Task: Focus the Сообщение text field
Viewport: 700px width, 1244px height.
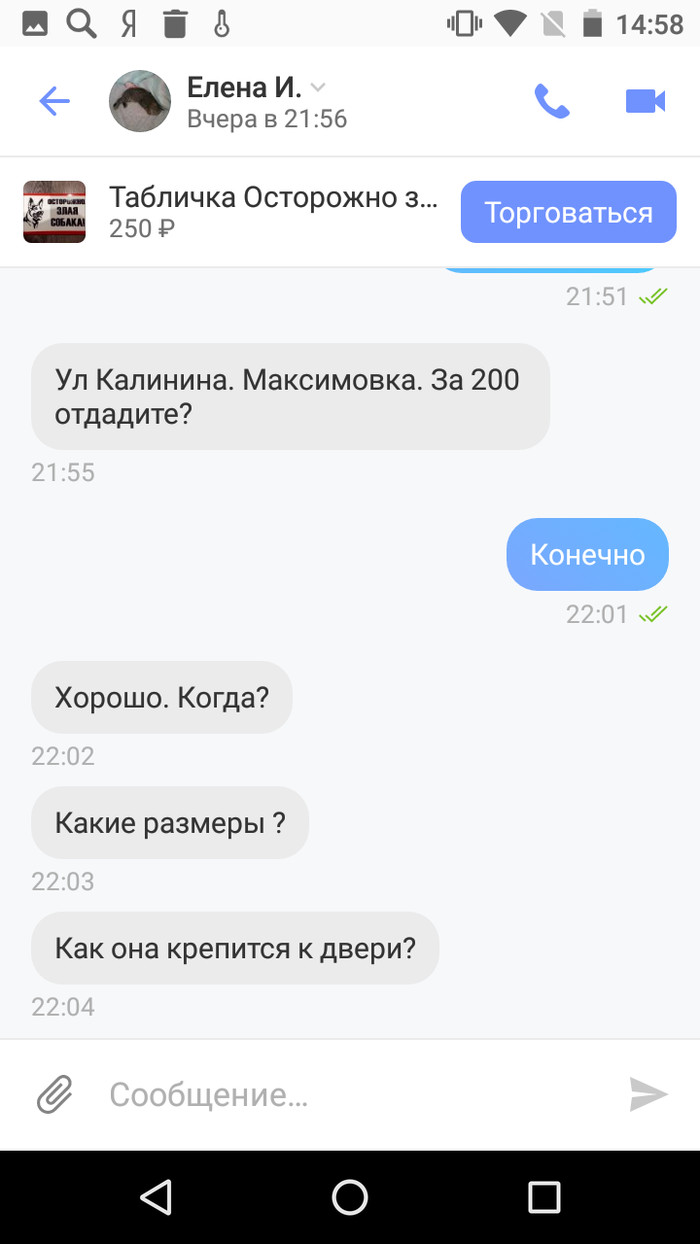Action: [350, 1095]
